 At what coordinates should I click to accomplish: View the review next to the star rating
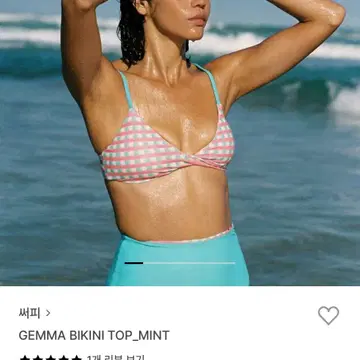point(116,357)
